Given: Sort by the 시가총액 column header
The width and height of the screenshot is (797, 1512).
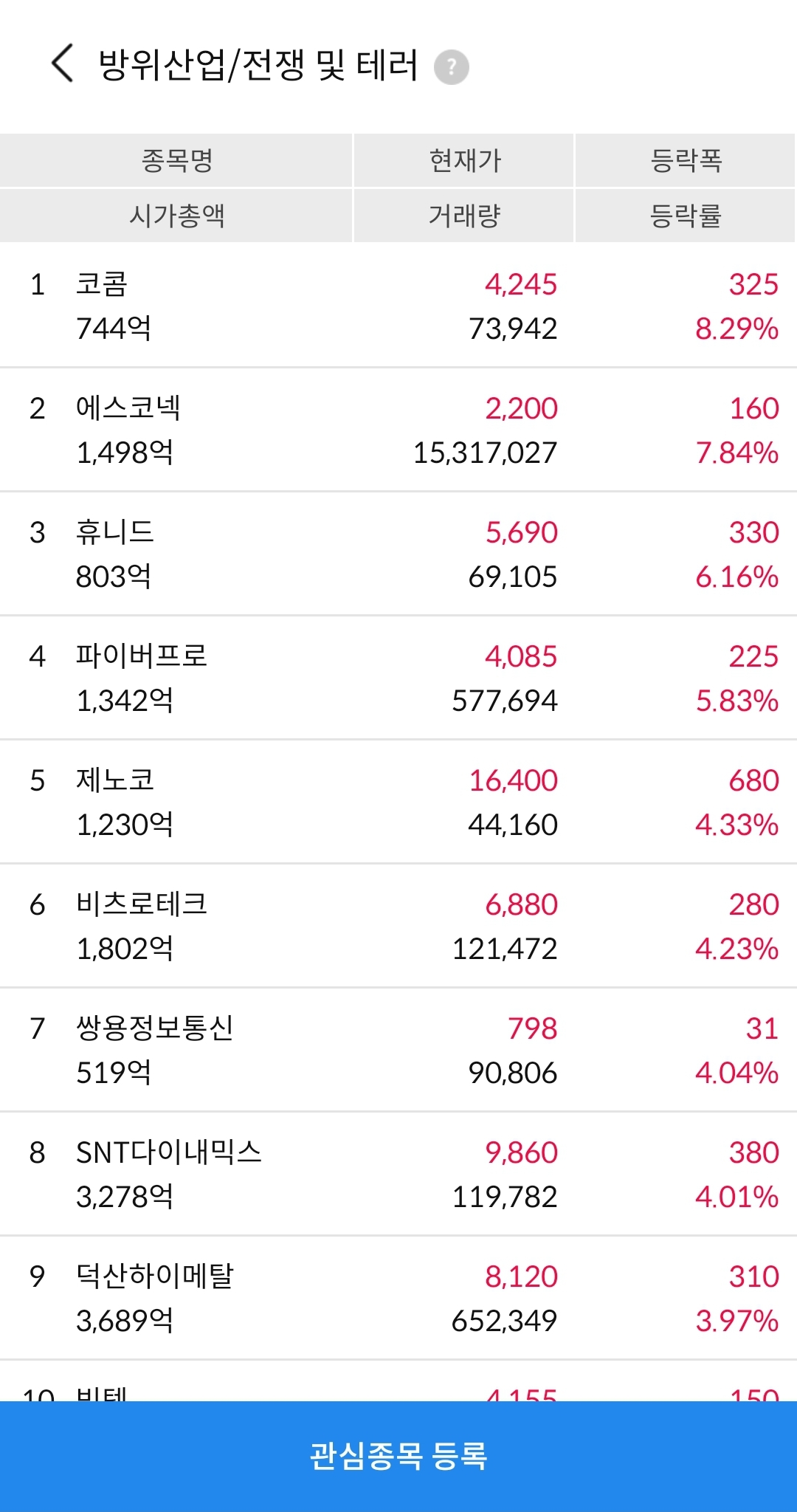Looking at the screenshot, I should pyautogui.click(x=176, y=216).
